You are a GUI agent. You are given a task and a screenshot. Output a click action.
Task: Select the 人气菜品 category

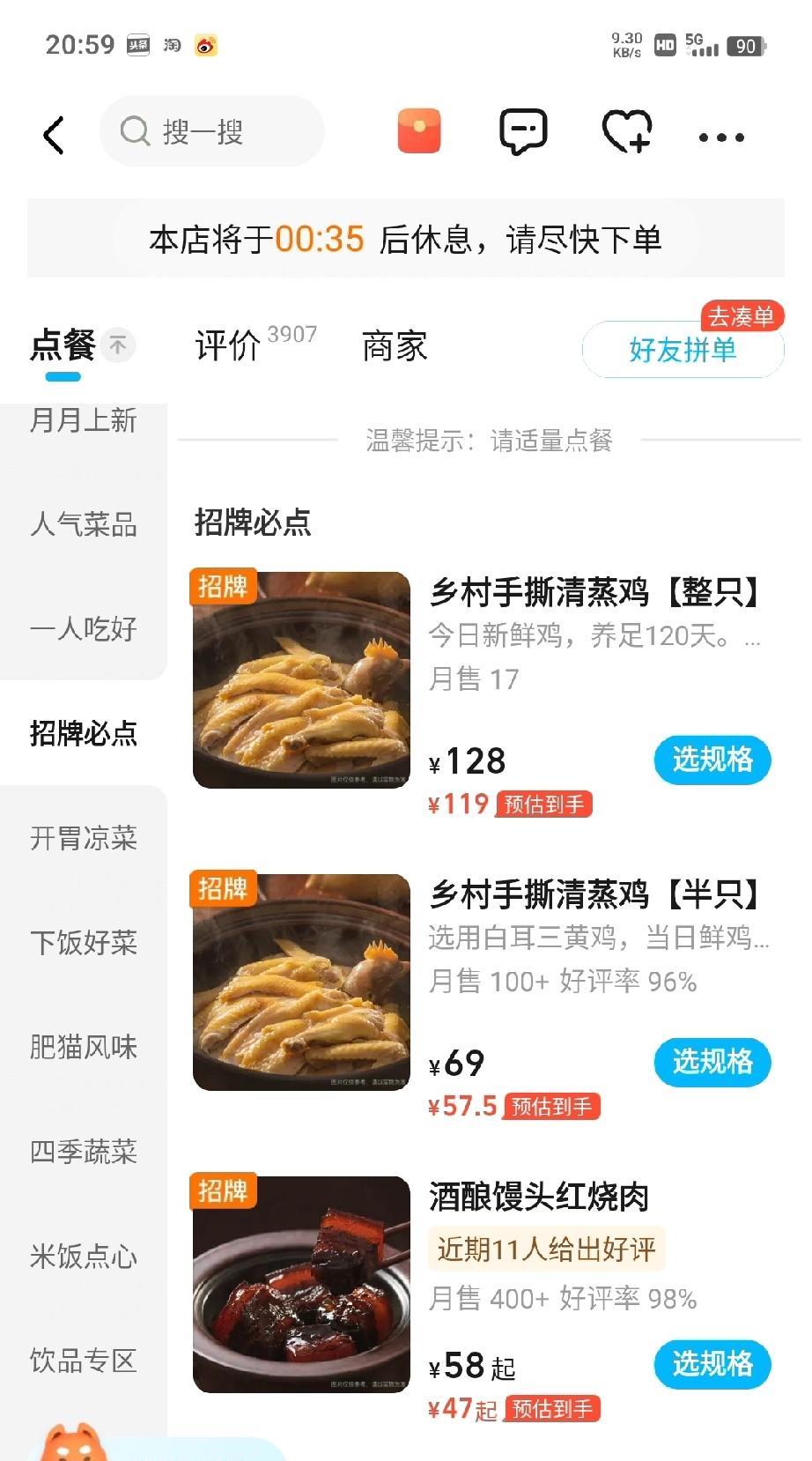pos(84,524)
